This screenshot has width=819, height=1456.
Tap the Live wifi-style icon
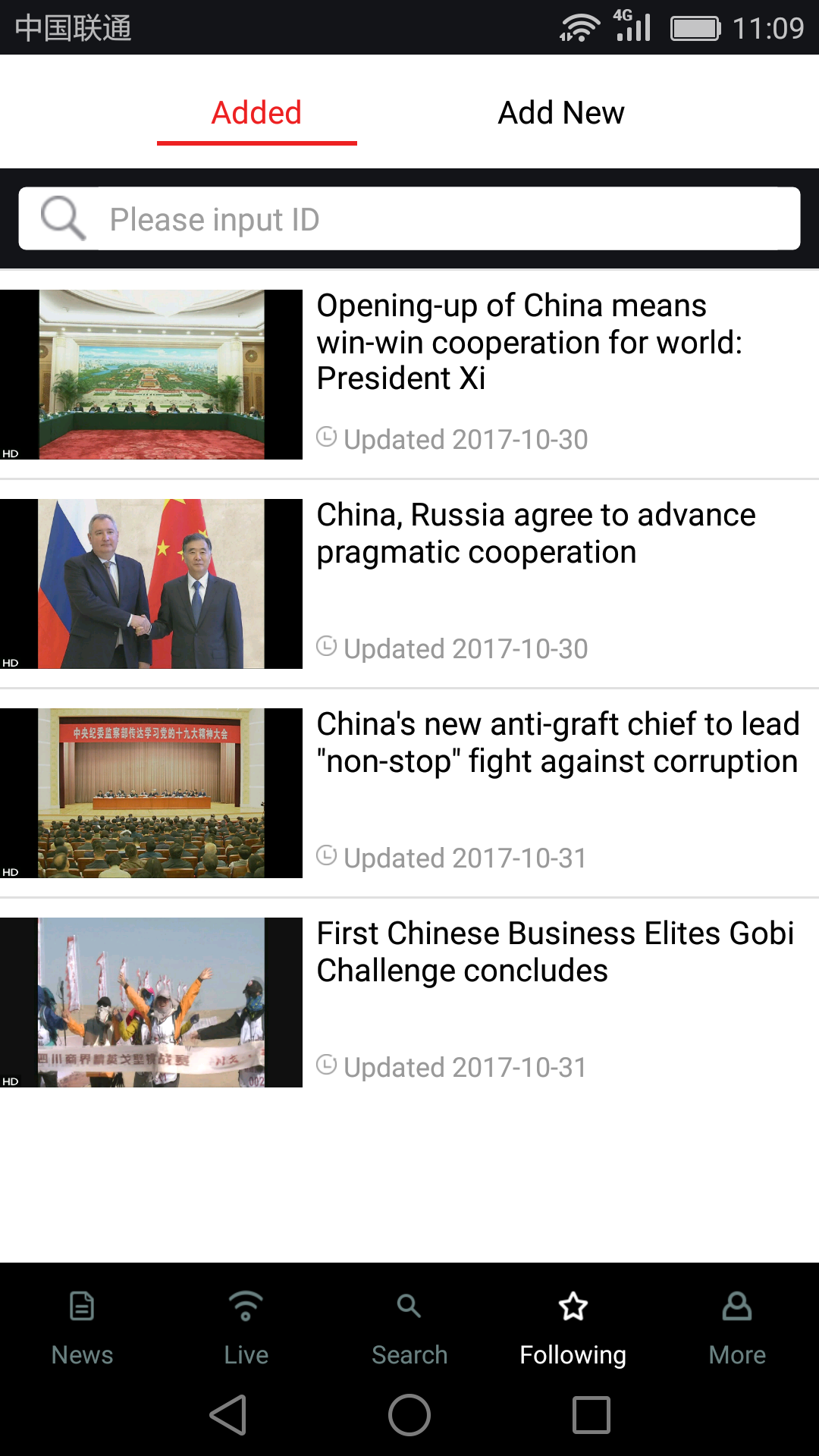click(245, 1305)
